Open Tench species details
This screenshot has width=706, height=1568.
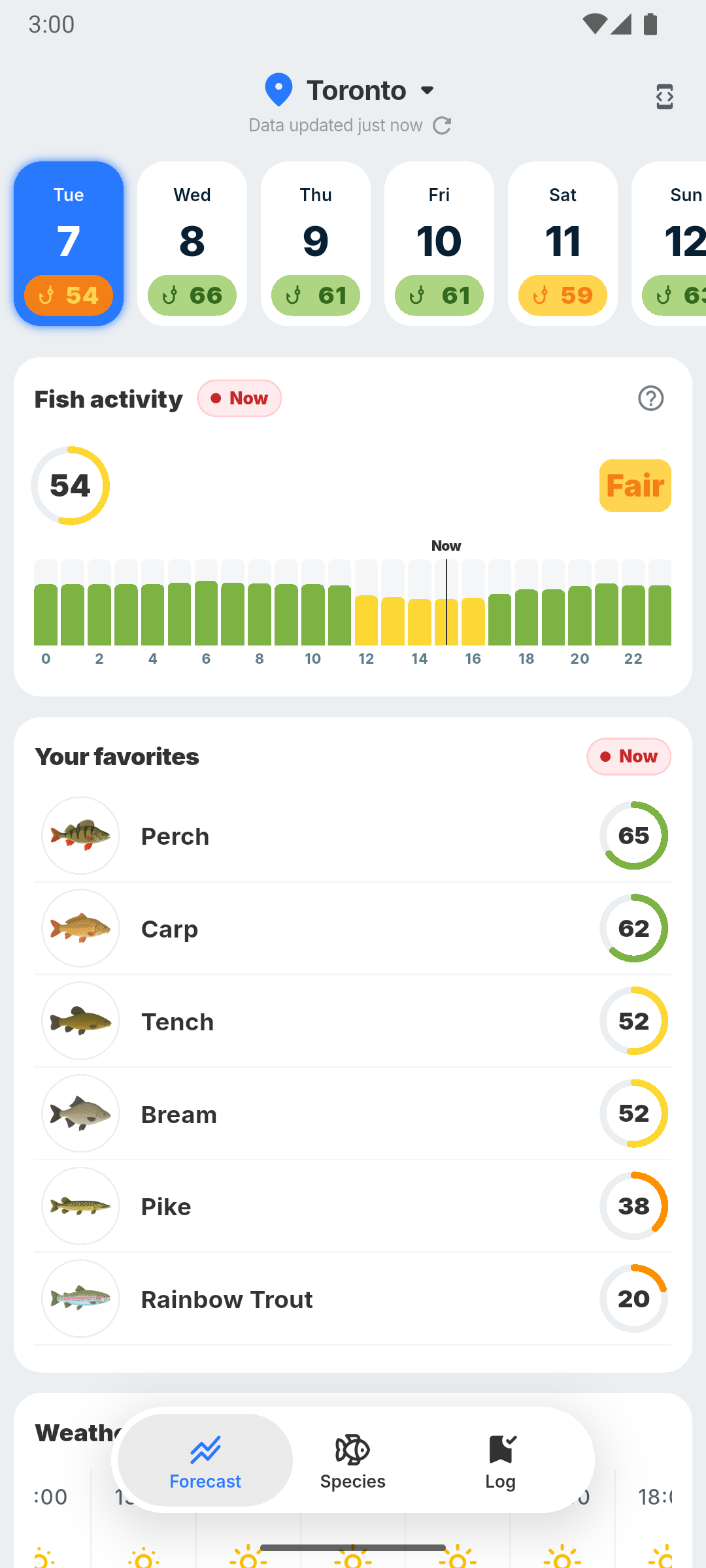[x=353, y=1021]
